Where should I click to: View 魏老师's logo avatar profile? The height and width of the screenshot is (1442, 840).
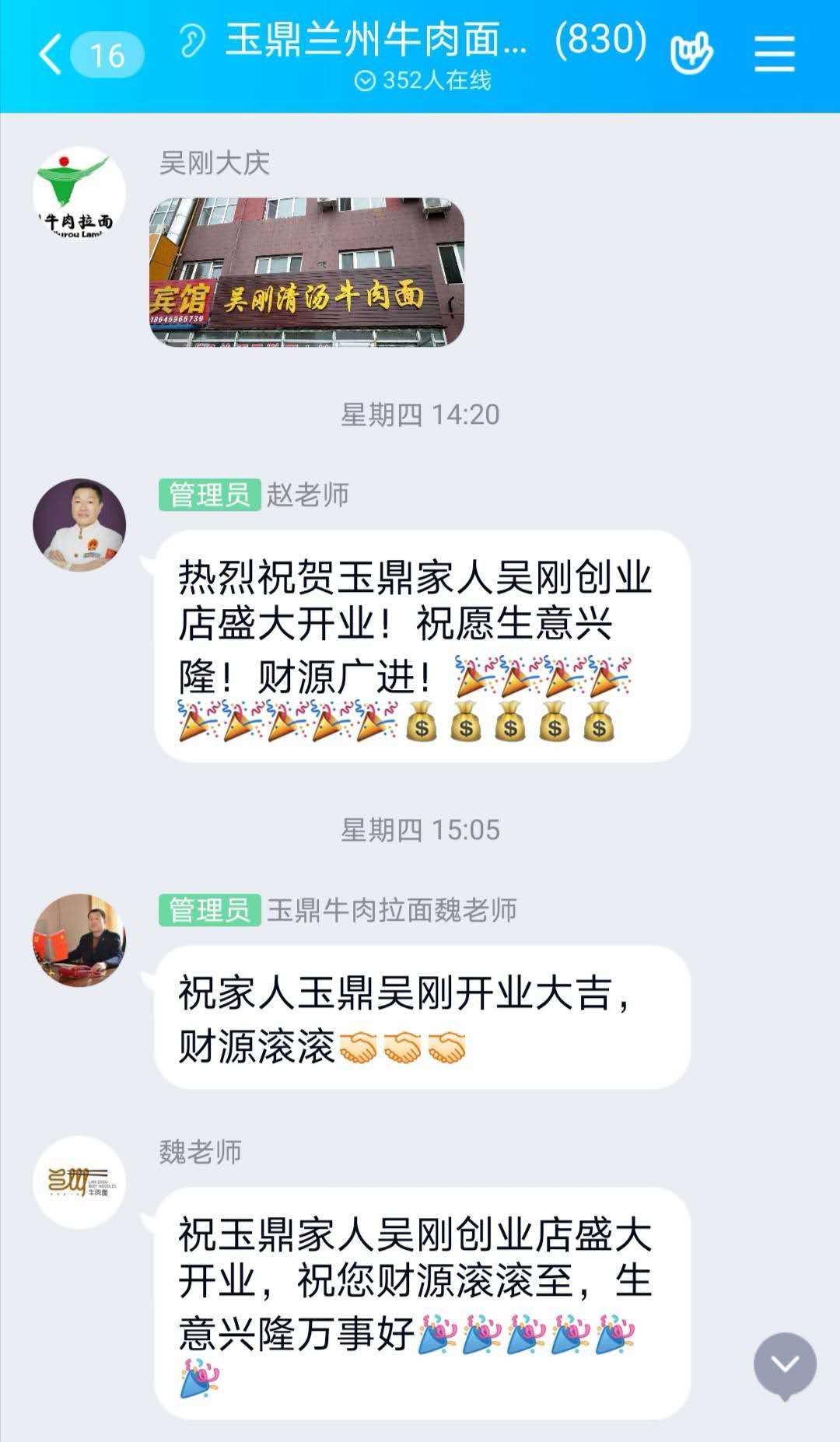pos(79,1182)
